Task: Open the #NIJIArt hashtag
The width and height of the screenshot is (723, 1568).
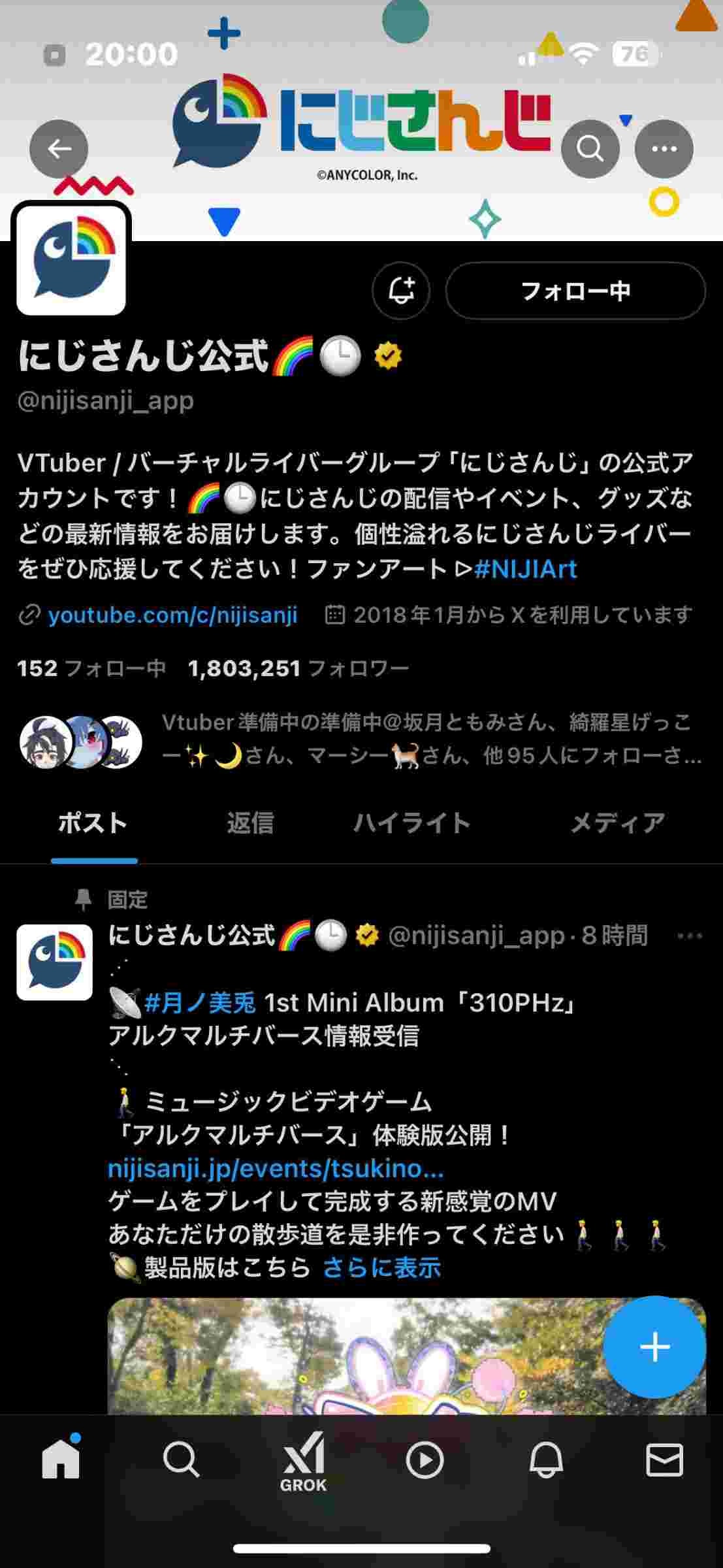Action: [x=526, y=569]
